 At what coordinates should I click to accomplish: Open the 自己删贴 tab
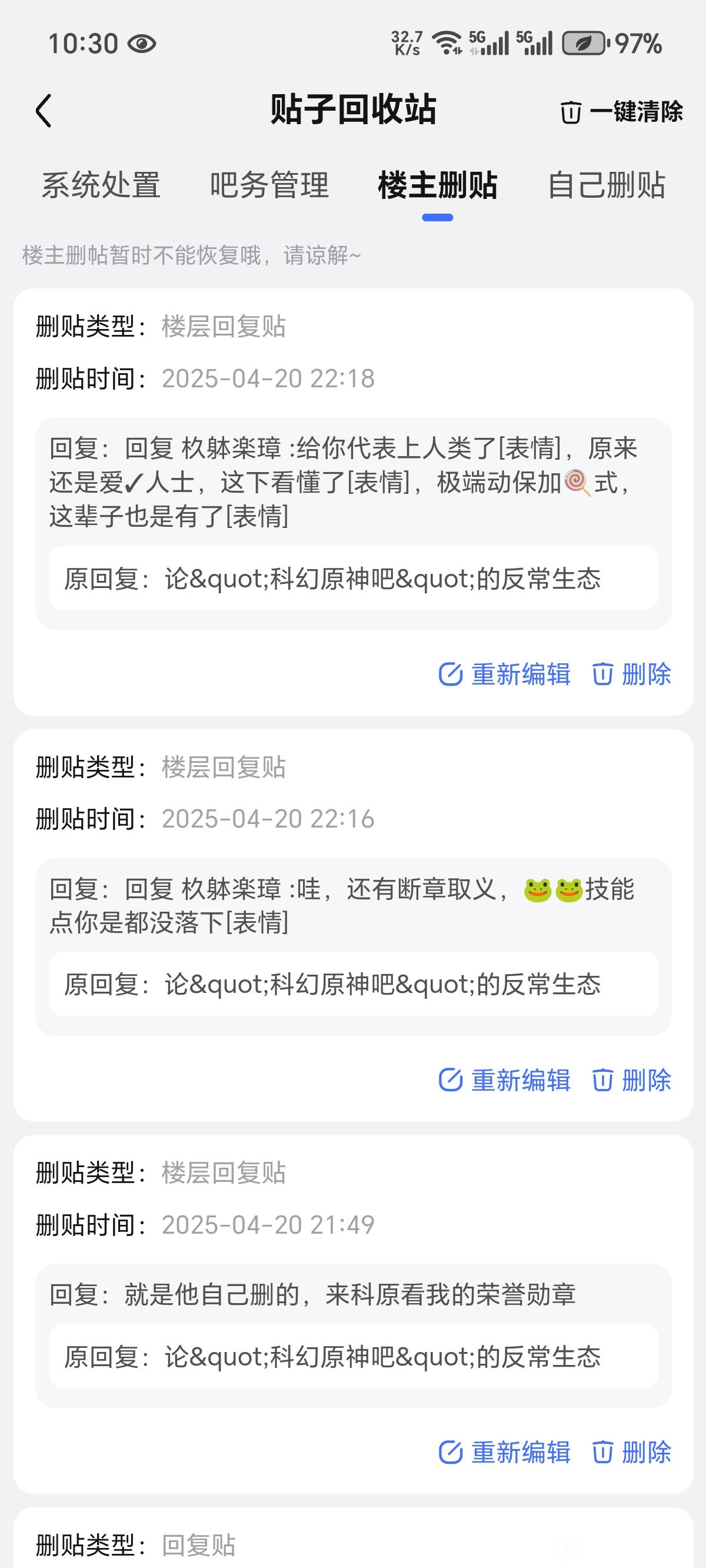coord(606,185)
